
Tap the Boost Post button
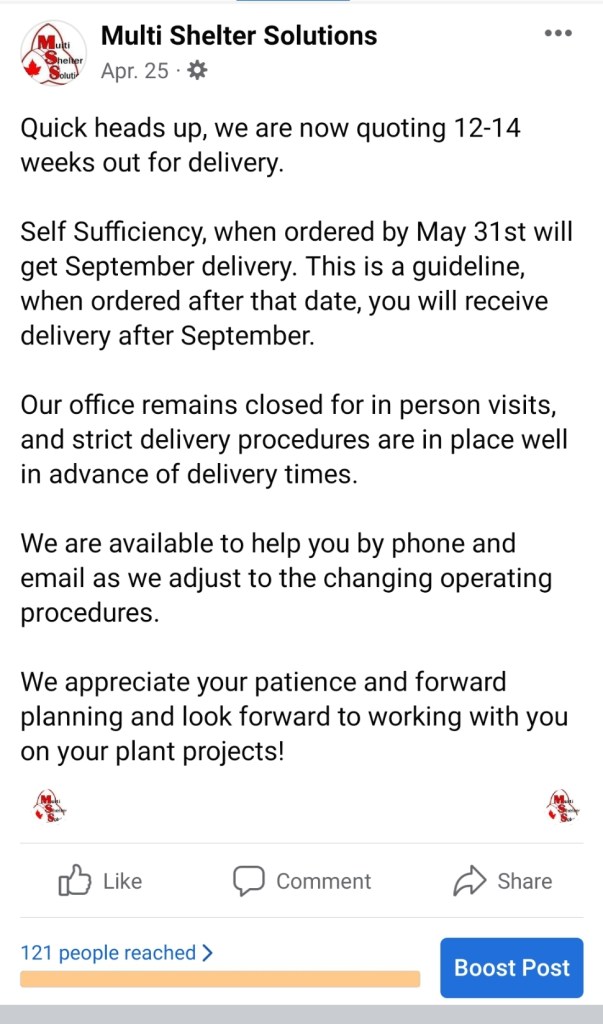point(511,967)
